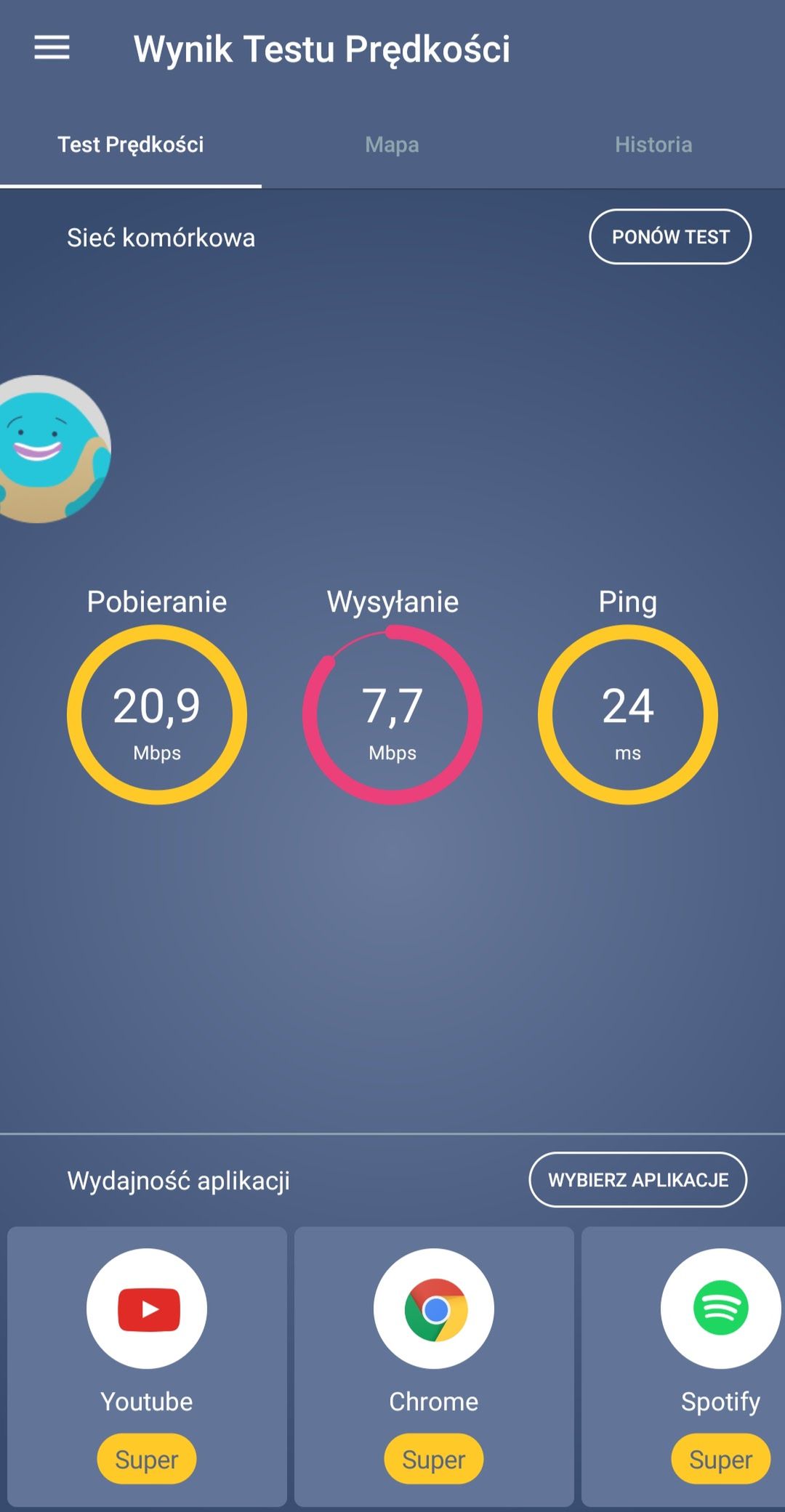The image size is (785, 1512).
Task: Open the hamburger drawer menu
Action: click(52, 48)
